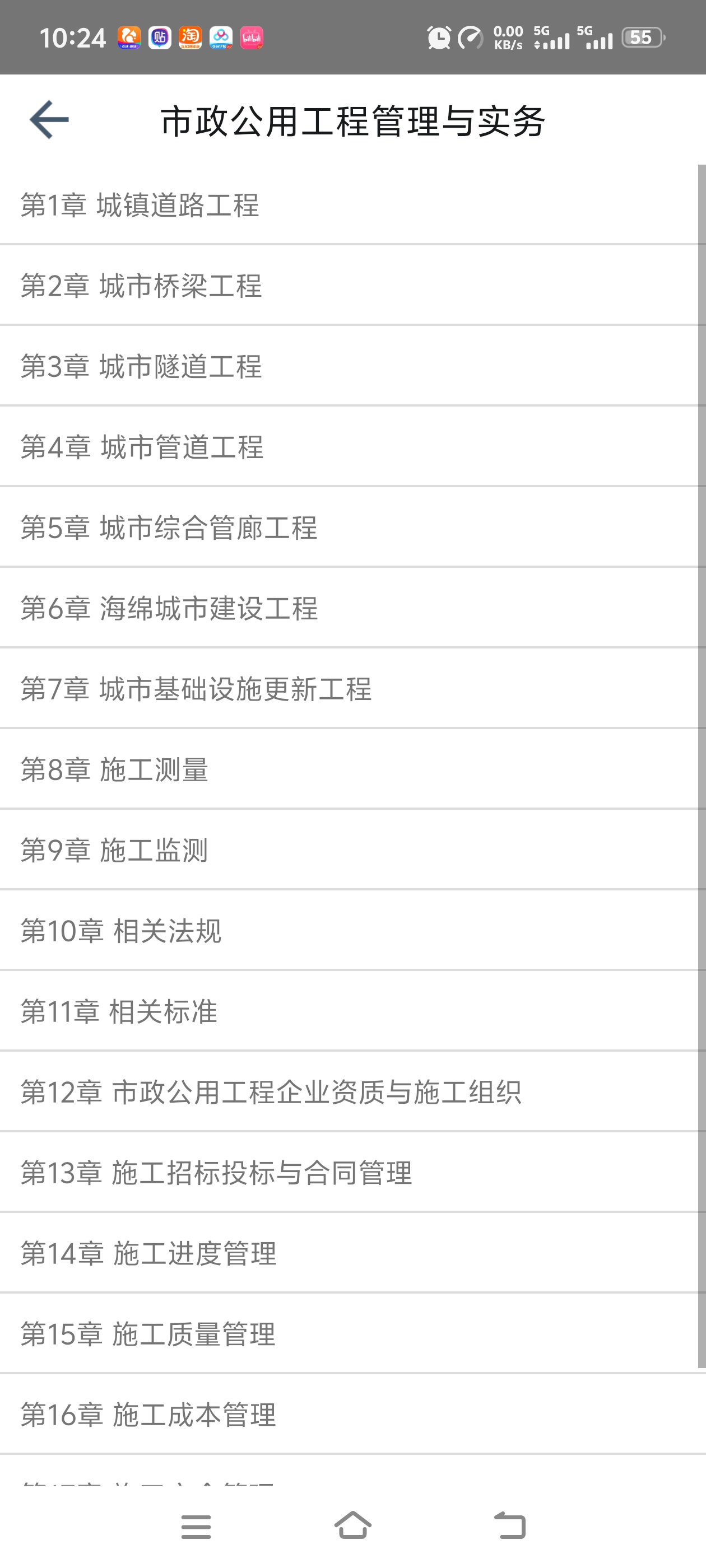The width and height of the screenshot is (706, 1568).
Task: Go to the system home screen
Action: click(x=352, y=1525)
